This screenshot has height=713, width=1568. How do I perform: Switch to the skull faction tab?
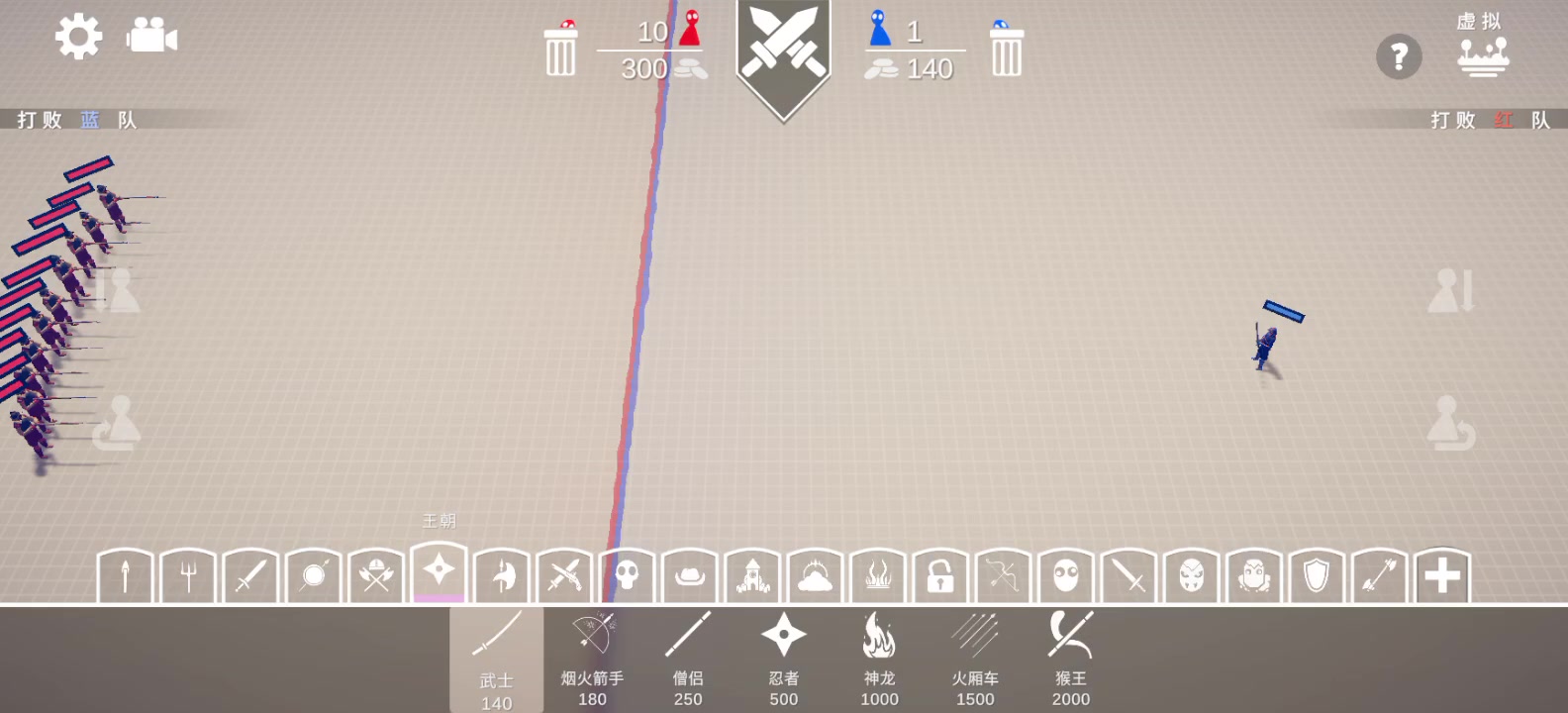point(628,575)
